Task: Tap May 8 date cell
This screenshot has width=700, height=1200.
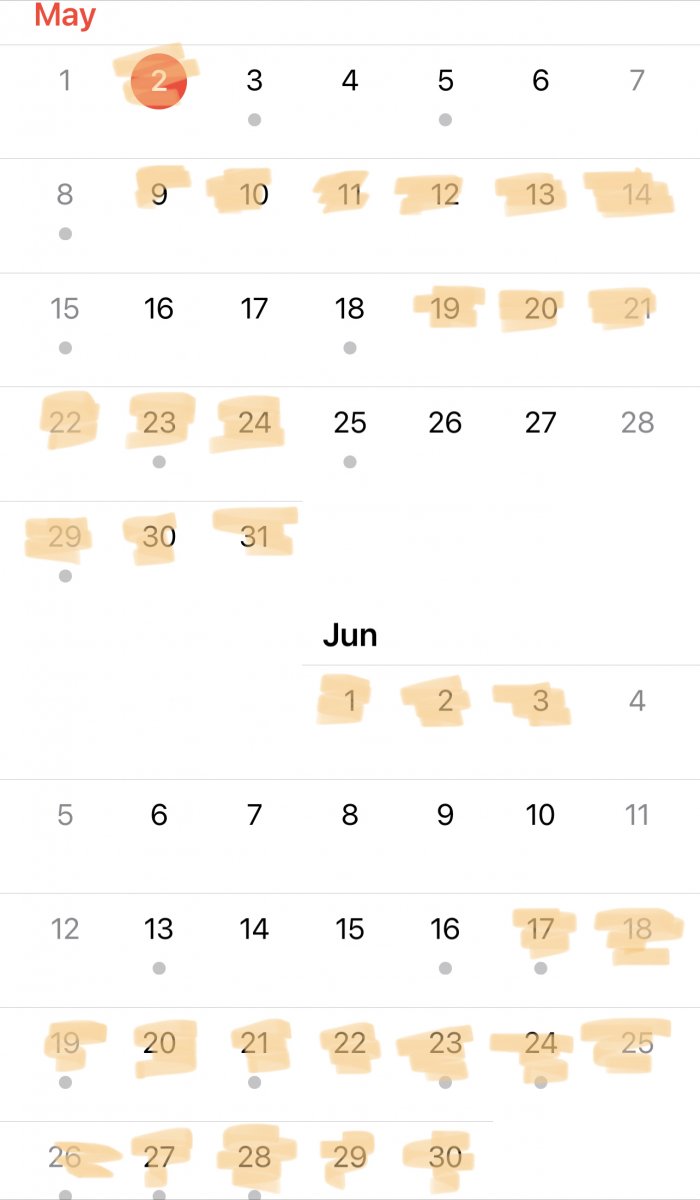Action: pyautogui.click(x=65, y=195)
